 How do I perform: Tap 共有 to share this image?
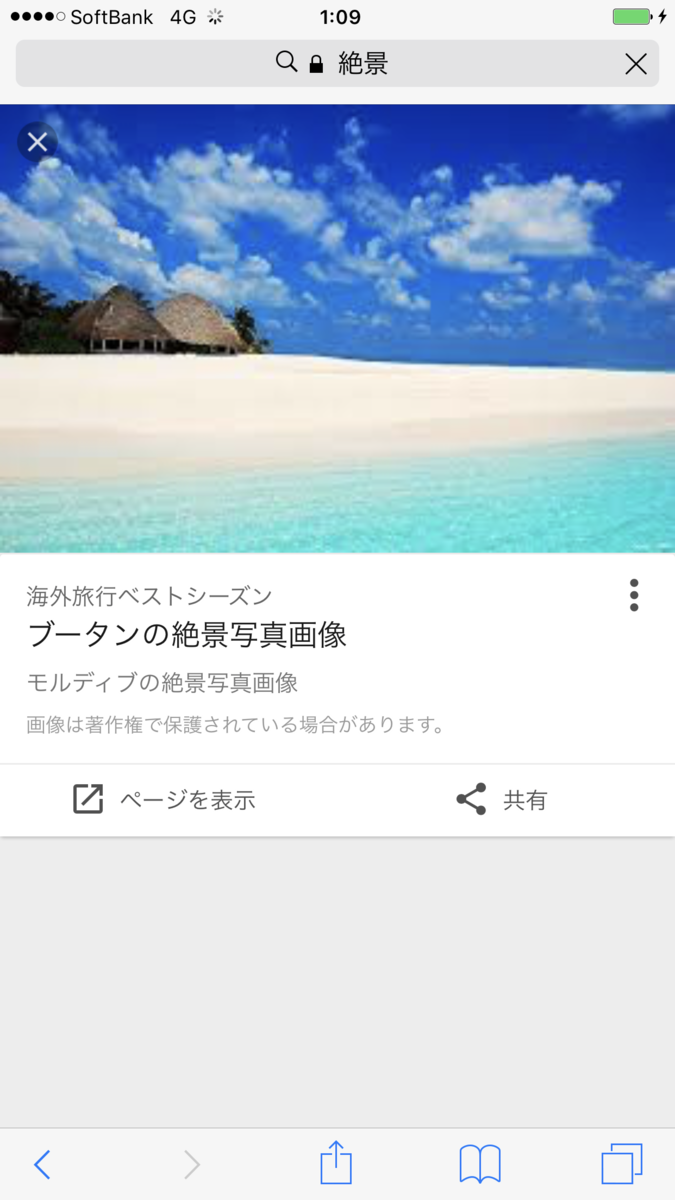point(502,799)
